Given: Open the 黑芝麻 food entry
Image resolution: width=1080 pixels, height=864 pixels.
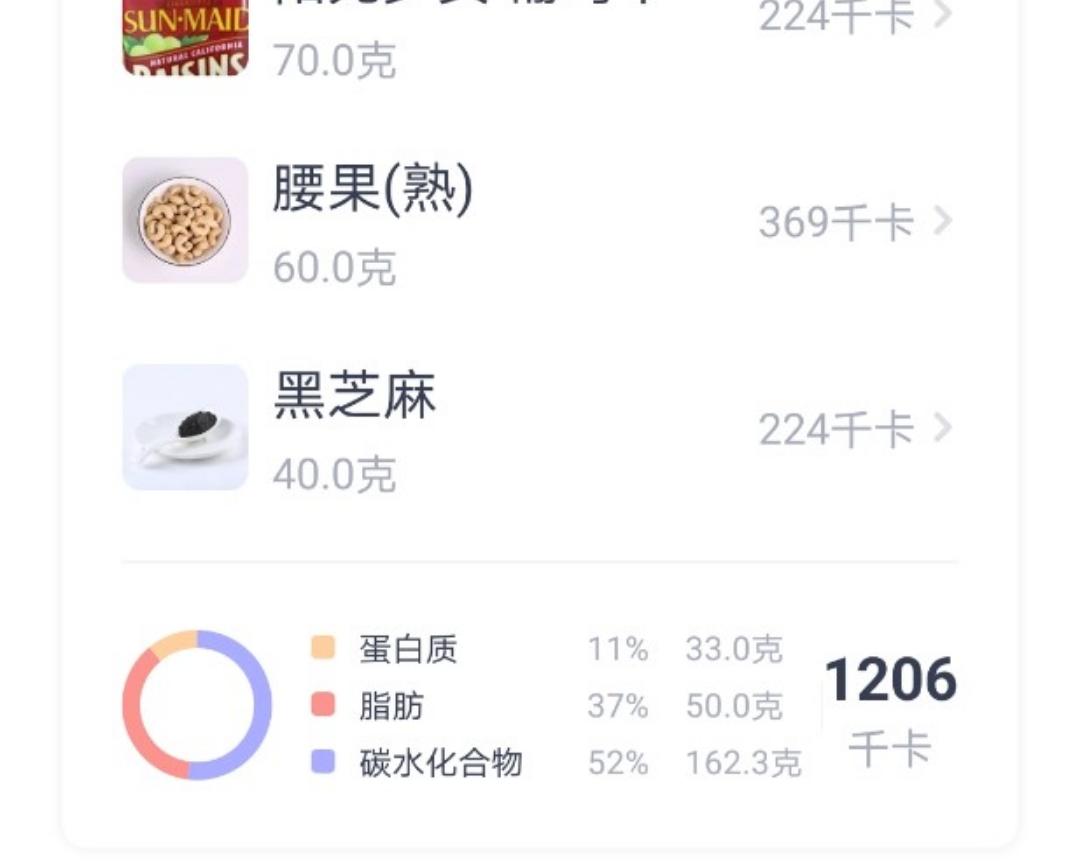Looking at the screenshot, I should (540, 428).
